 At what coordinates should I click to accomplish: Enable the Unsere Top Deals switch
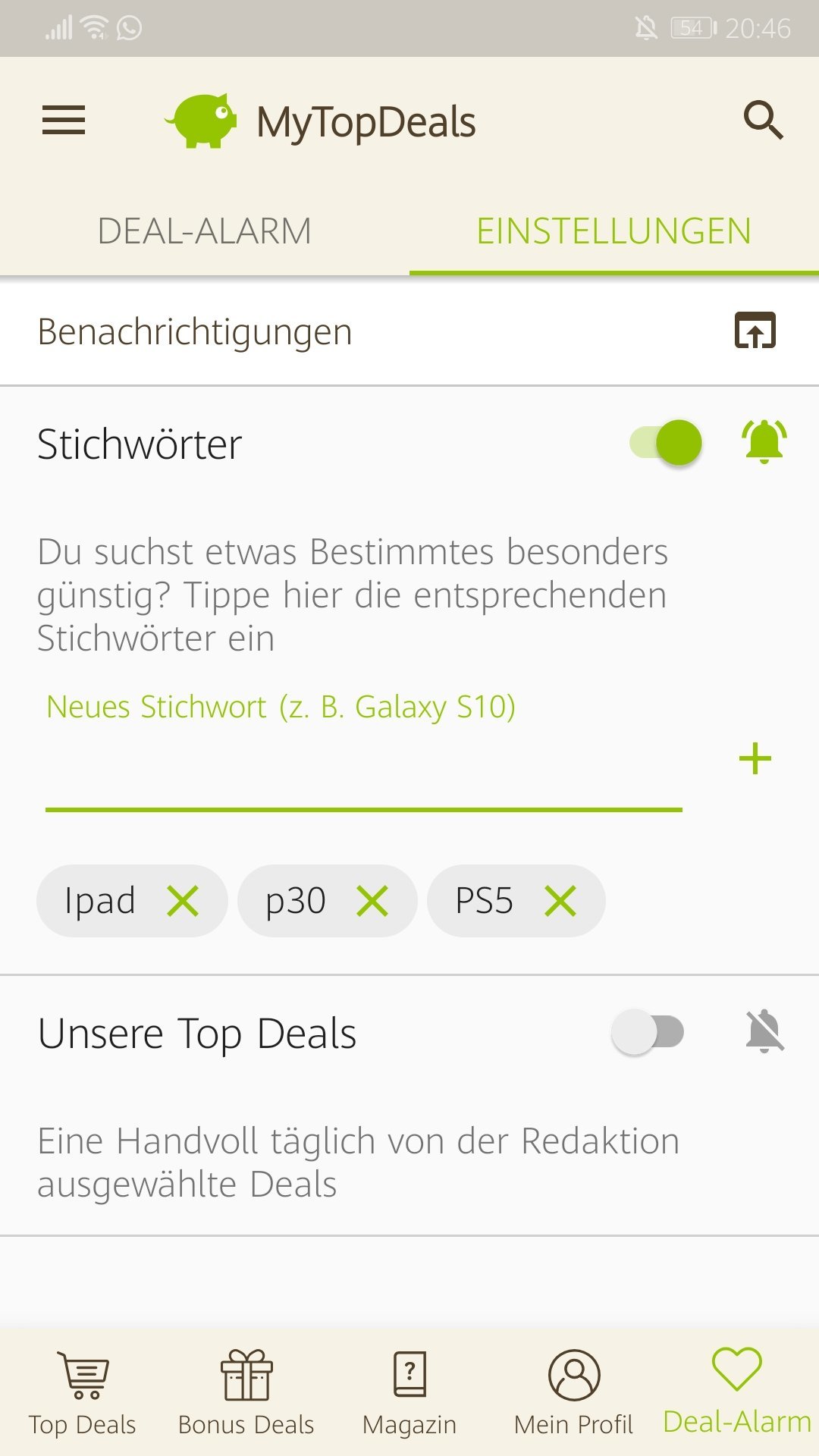point(648,1032)
